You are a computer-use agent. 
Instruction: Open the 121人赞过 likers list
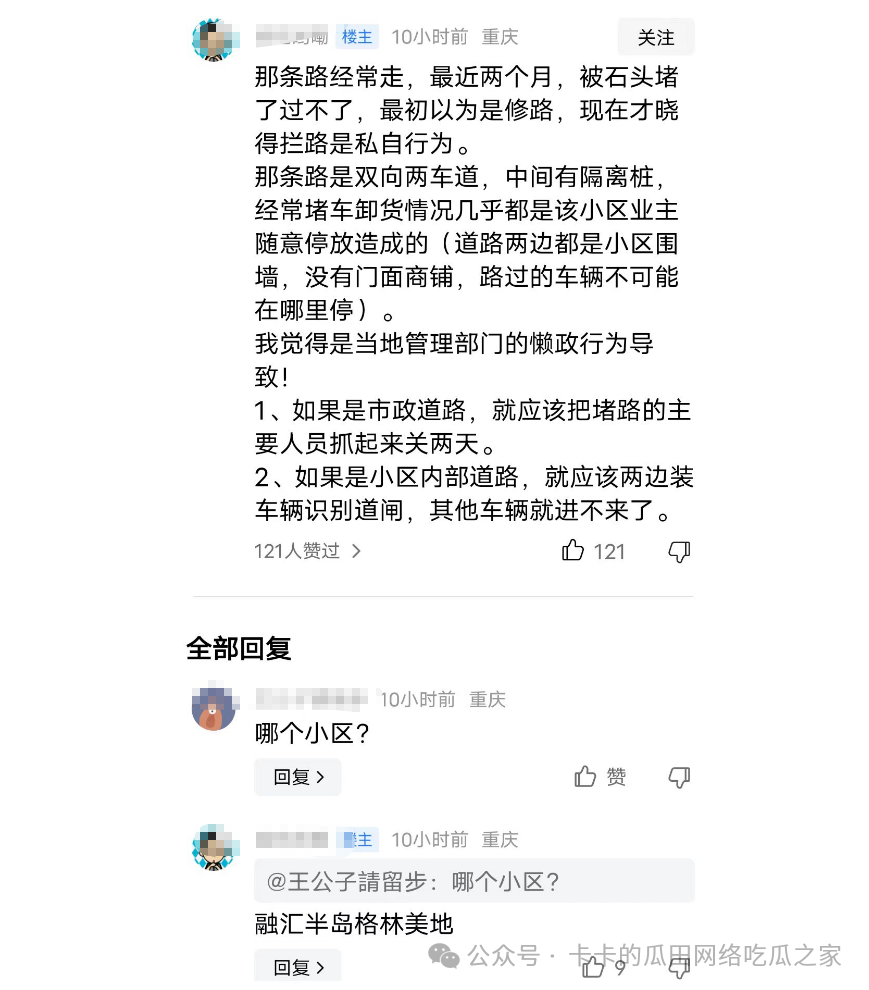(x=307, y=551)
